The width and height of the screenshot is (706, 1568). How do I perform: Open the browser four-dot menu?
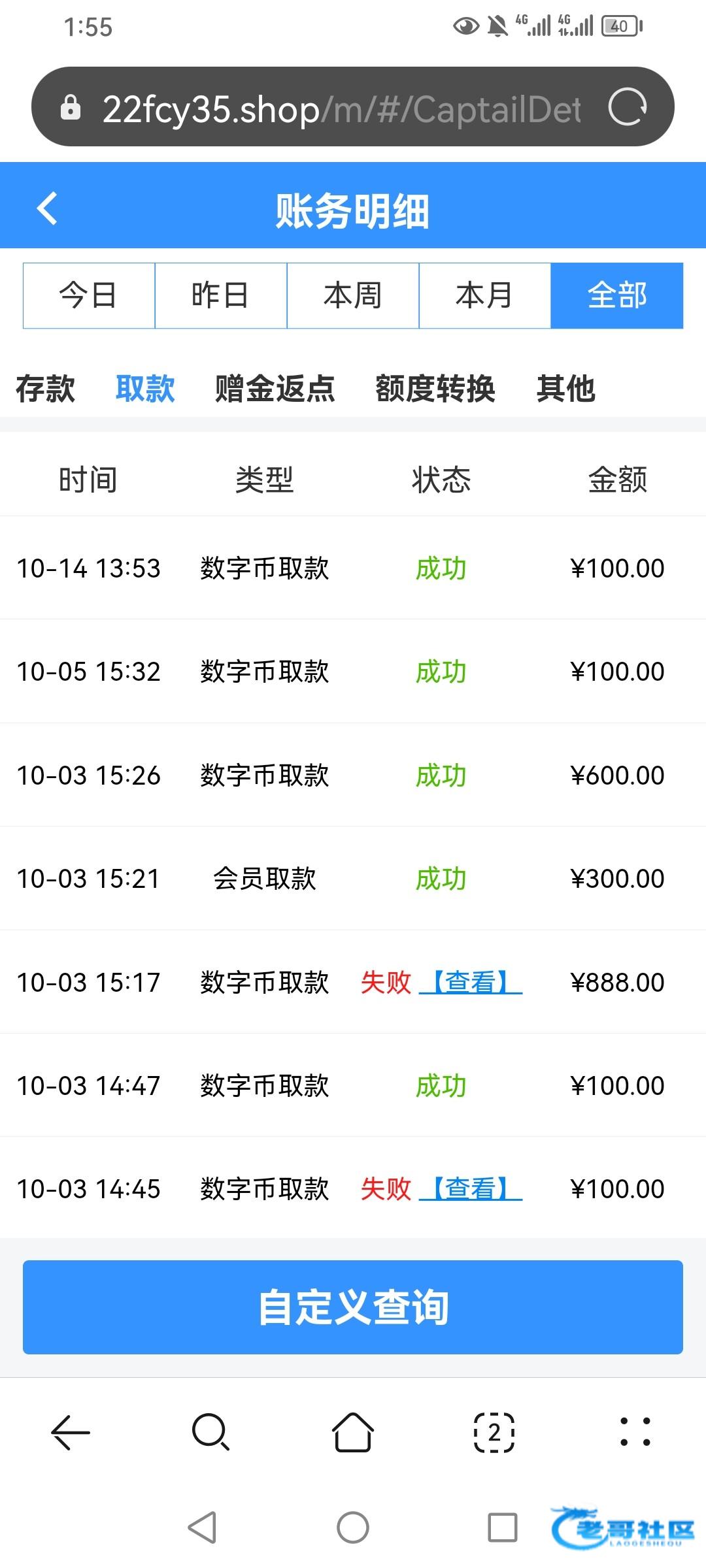pos(635,1431)
